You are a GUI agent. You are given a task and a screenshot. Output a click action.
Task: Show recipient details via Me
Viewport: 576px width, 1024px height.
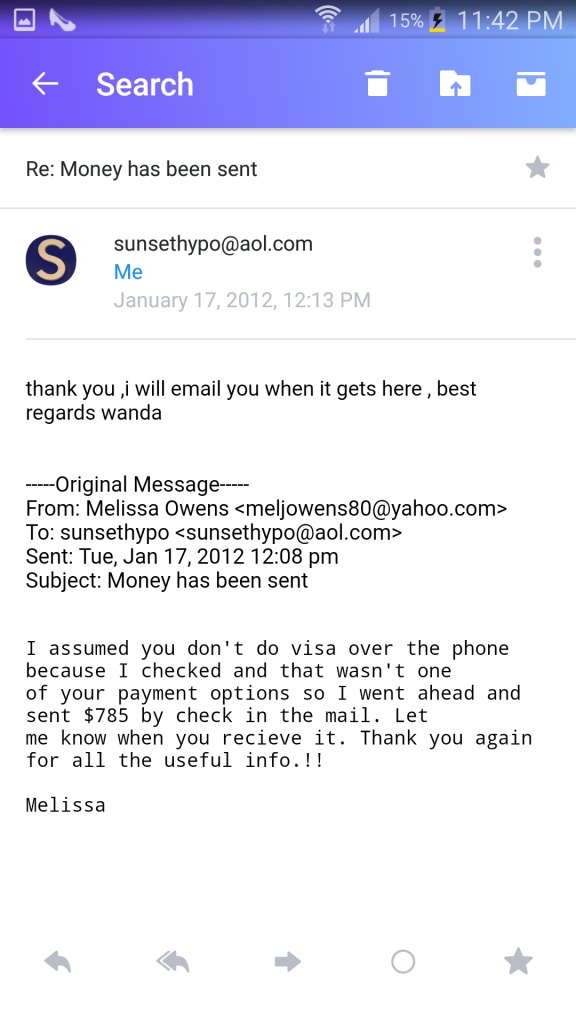coord(128,272)
